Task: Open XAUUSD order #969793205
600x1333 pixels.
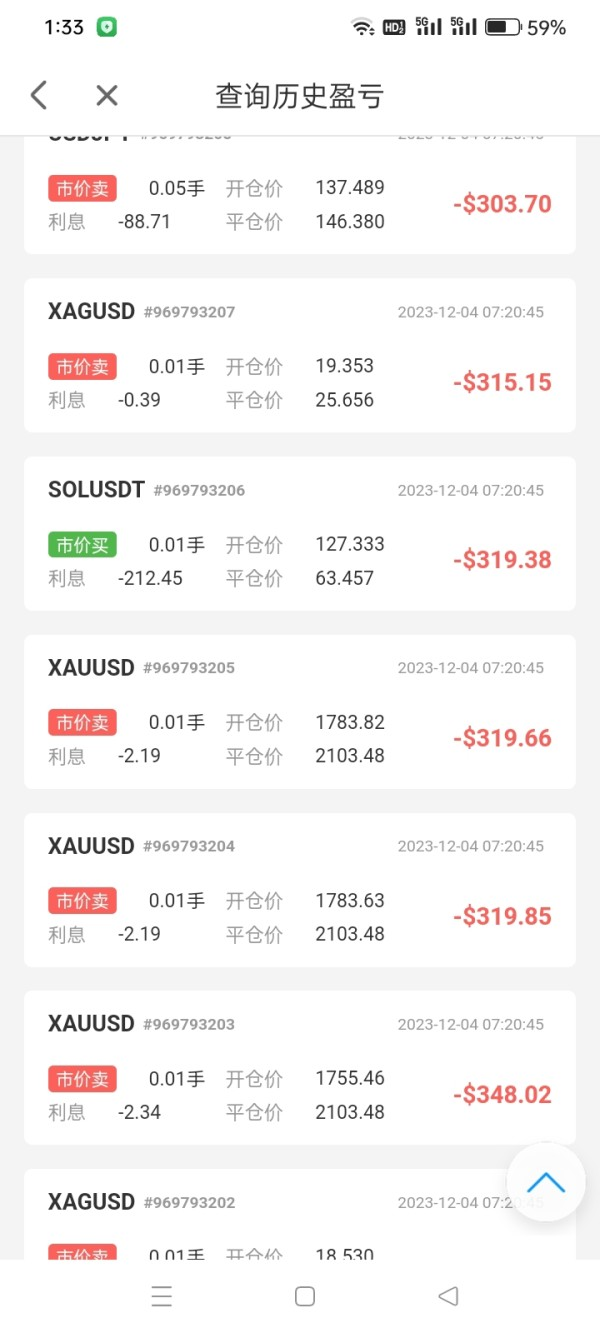Action: tap(299, 711)
